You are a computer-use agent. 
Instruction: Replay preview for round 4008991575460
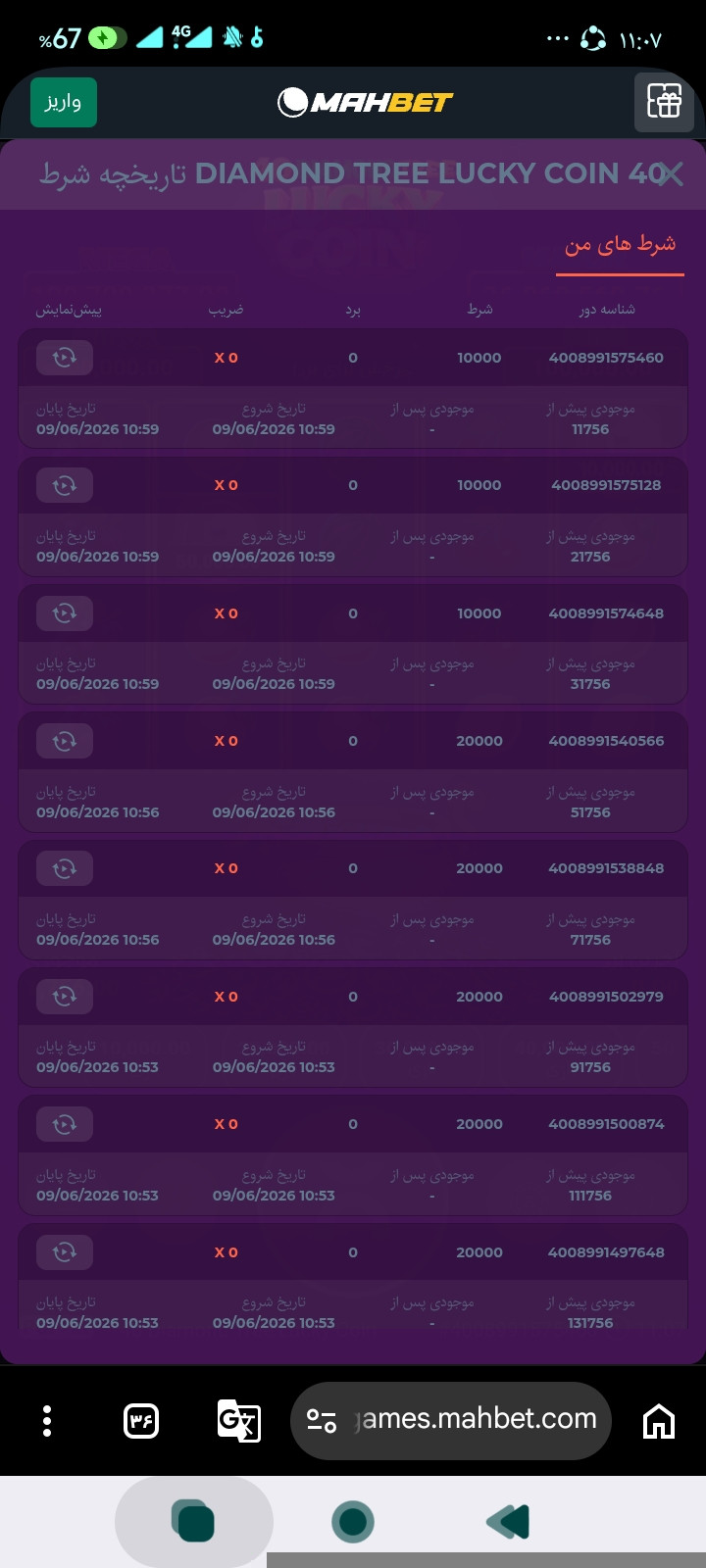tap(65, 358)
